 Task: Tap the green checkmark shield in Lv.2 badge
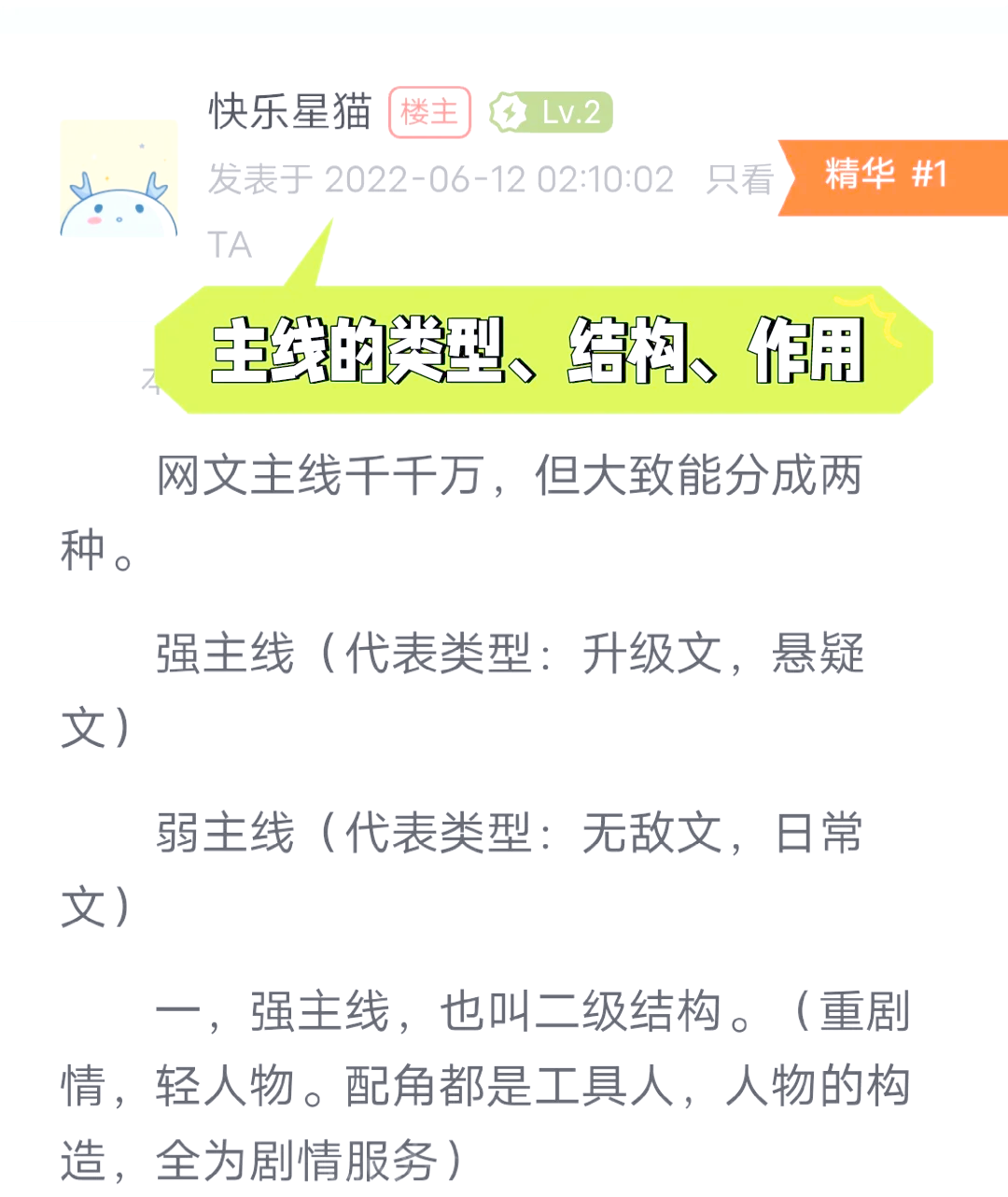tap(510, 112)
